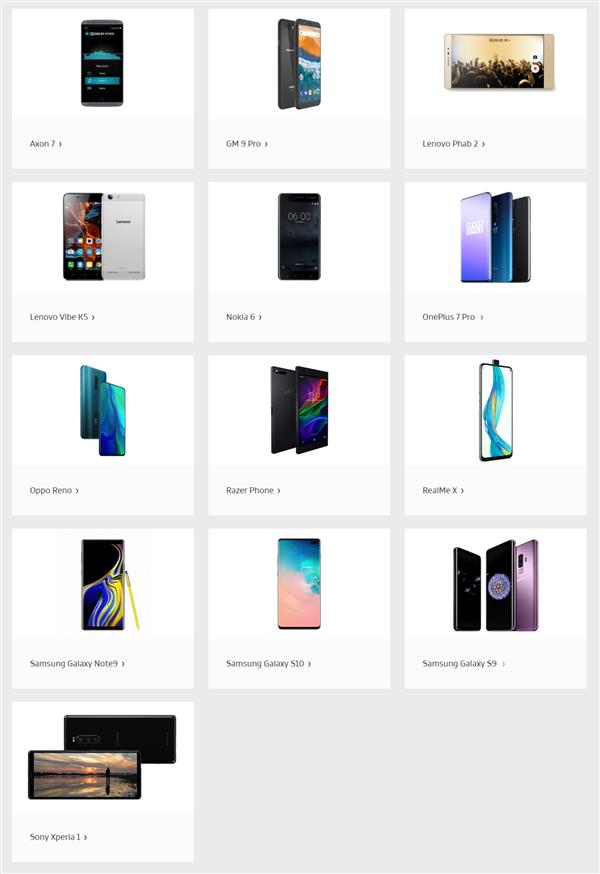Choose the OnePlus 7 Pro

pos(495,261)
